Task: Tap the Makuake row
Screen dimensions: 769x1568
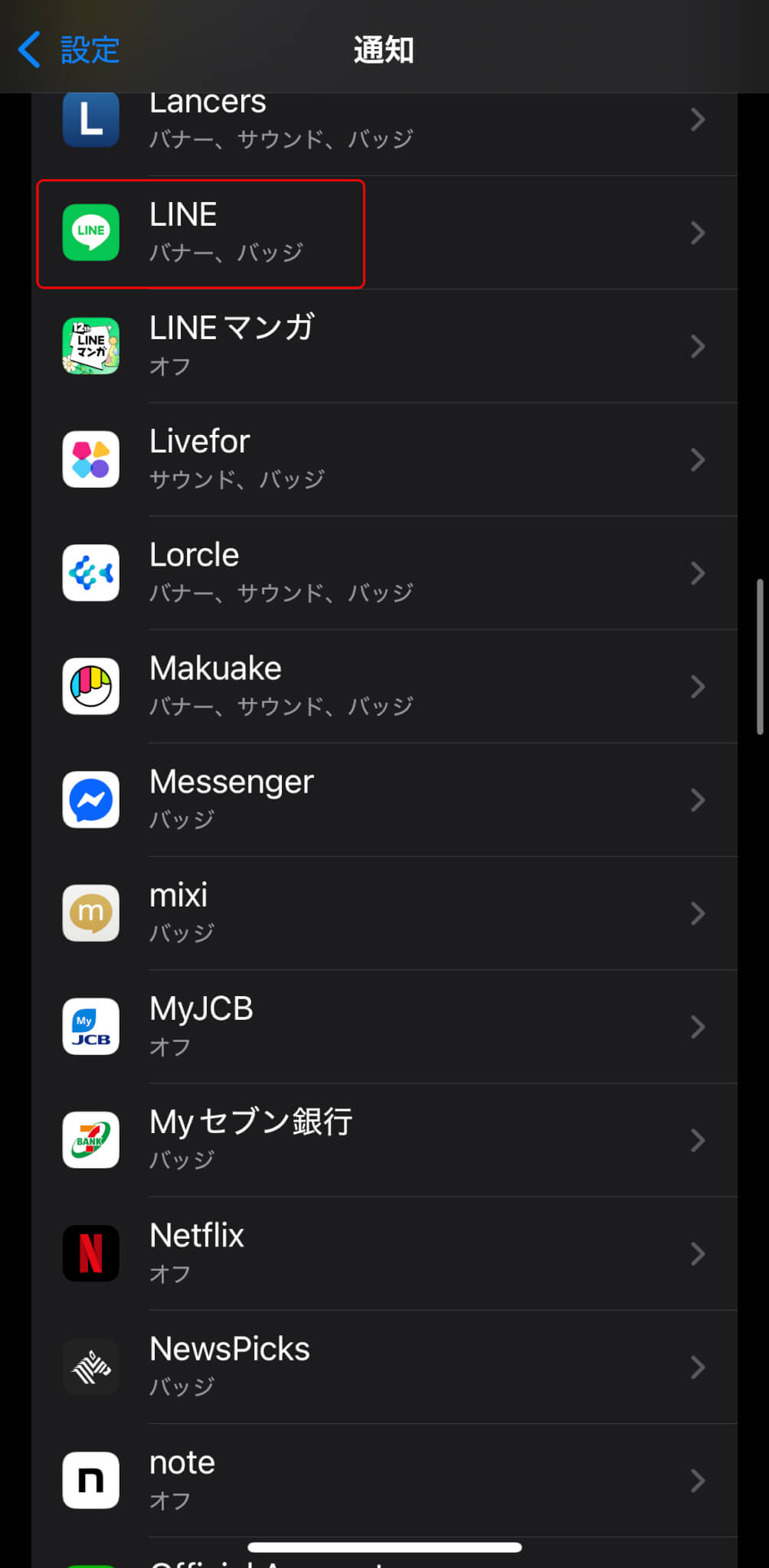Action: pyautogui.click(x=383, y=686)
